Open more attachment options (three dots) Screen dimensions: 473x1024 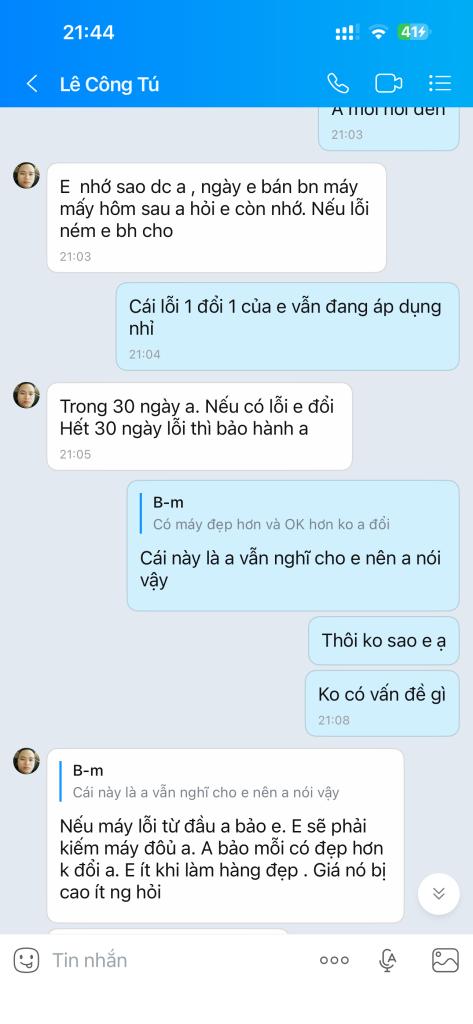pyautogui.click(x=334, y=960)
